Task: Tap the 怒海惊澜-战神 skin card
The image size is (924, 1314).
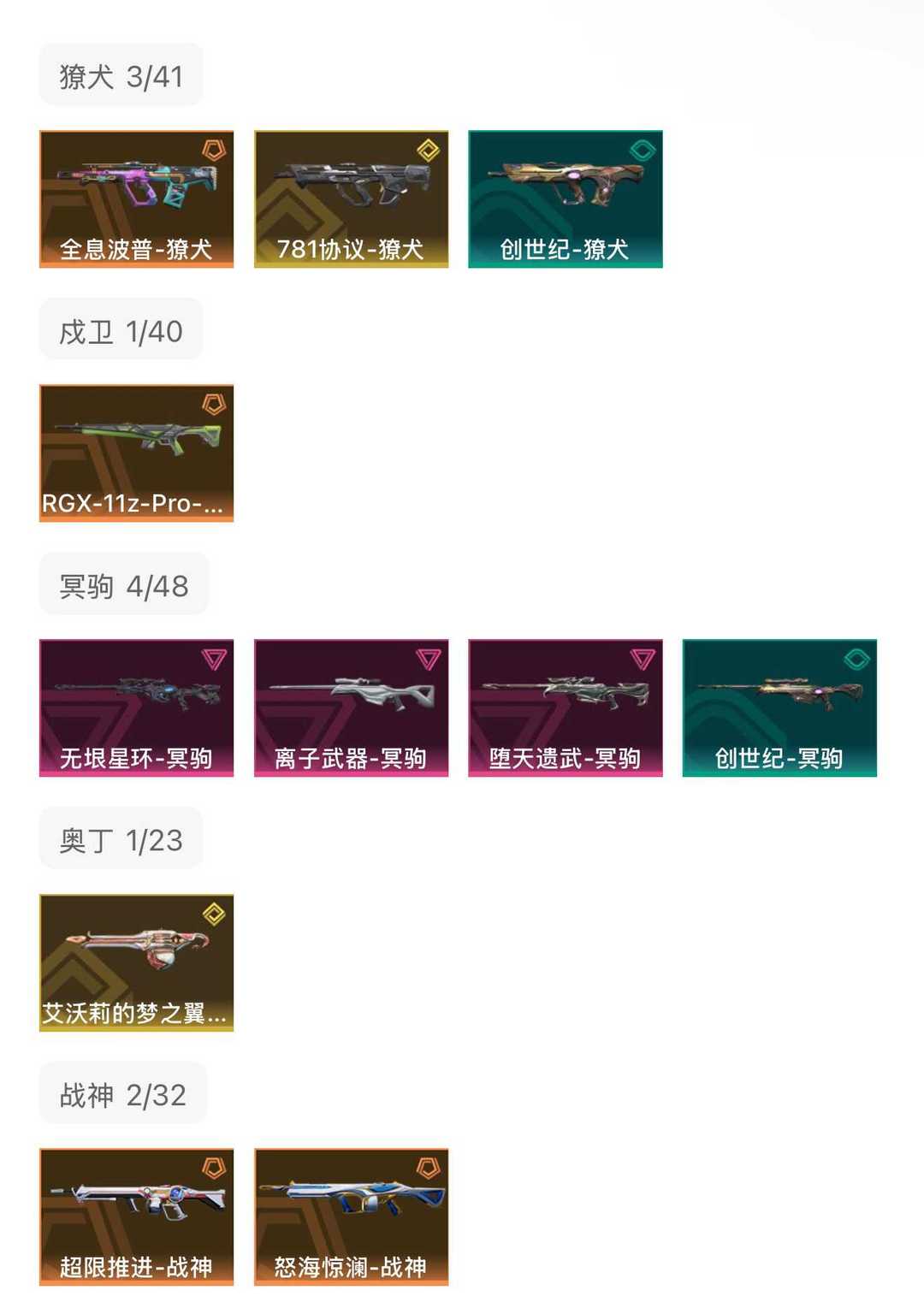Action: pyautogui.click(x=351, y=1216)
